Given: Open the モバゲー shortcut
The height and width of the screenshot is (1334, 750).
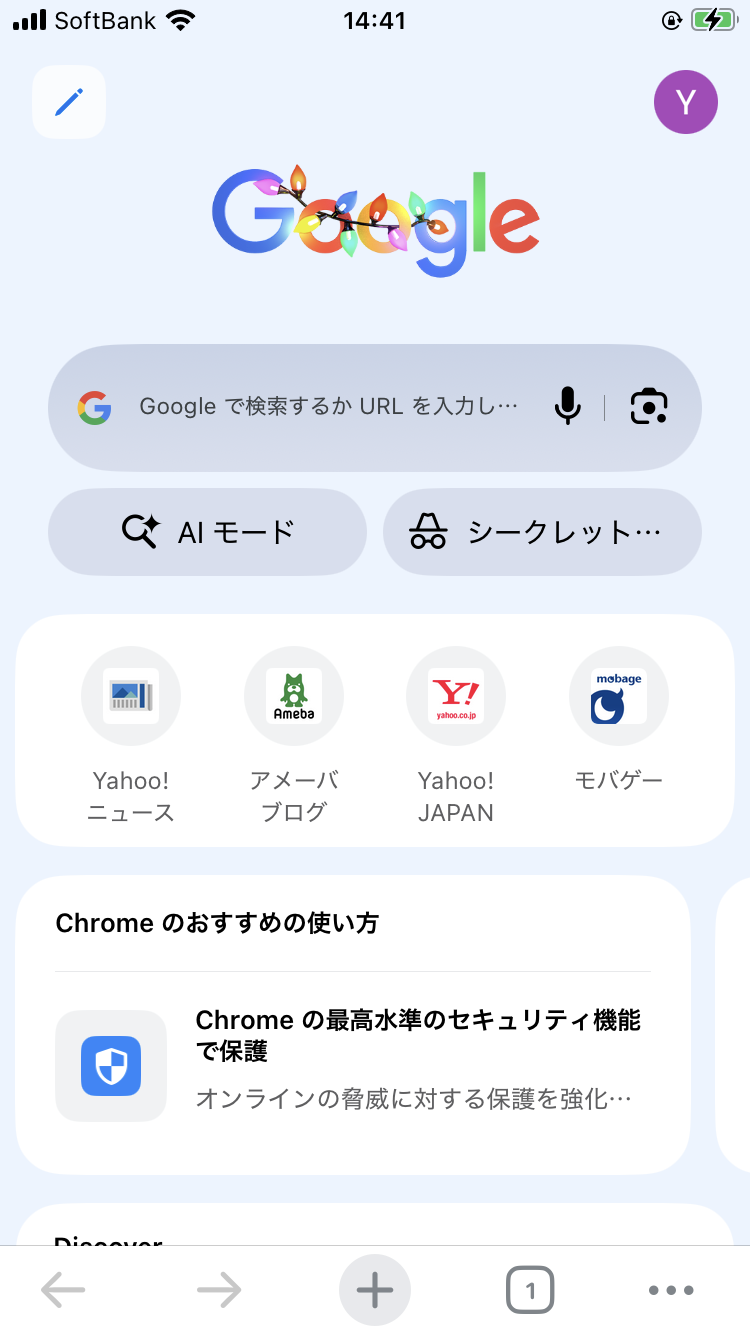Looking at the screenshot, I should coord(618,696).
